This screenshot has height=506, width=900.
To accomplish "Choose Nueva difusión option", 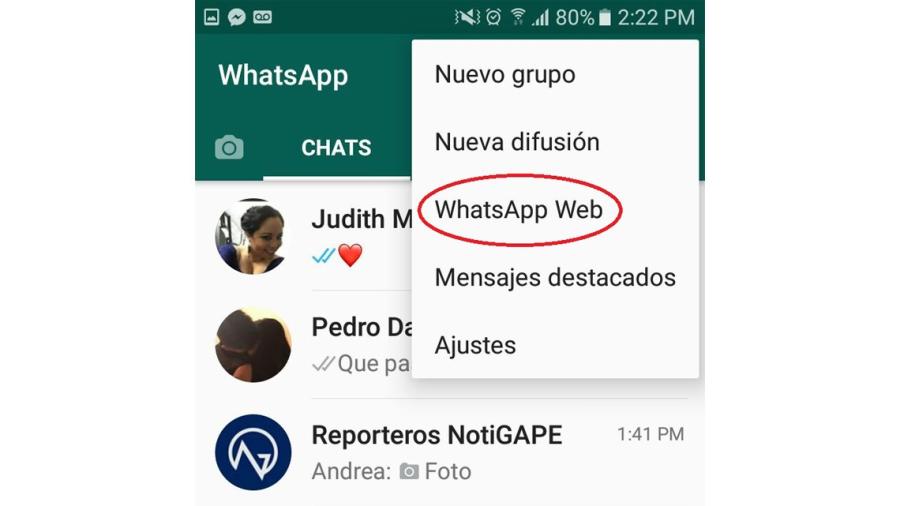I will pos(516,142).
